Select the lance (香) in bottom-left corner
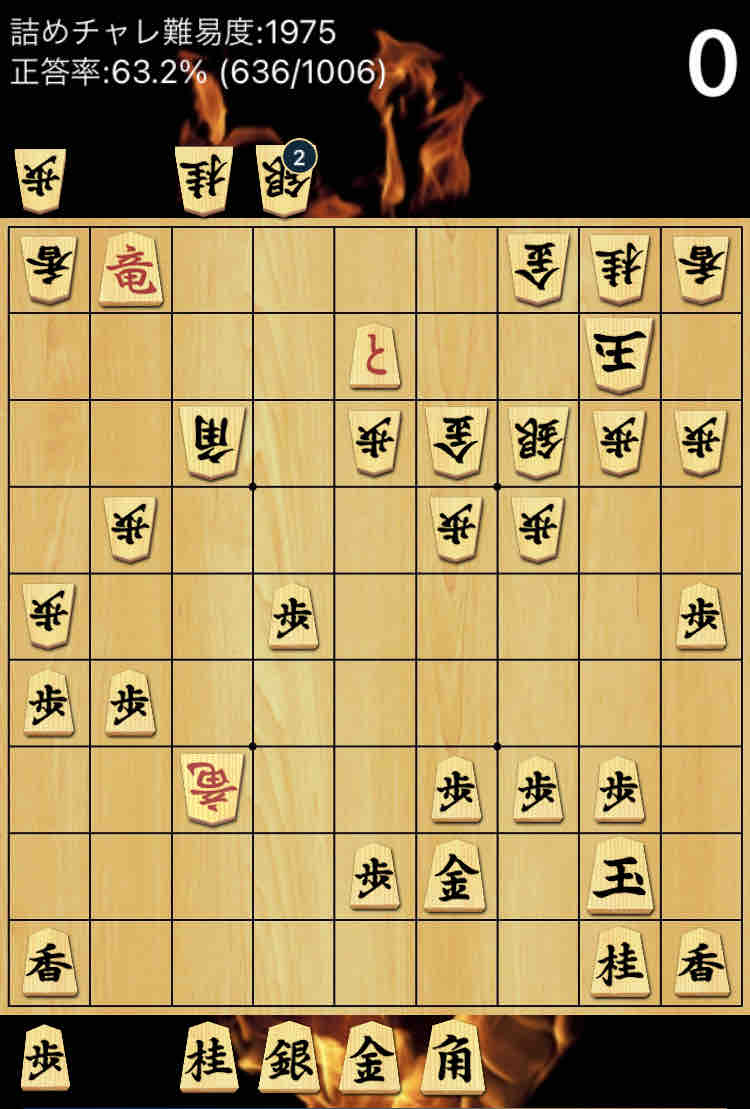Image resolution: width=750 pixels, height=1109 pixels. click(x=48, y=962)
